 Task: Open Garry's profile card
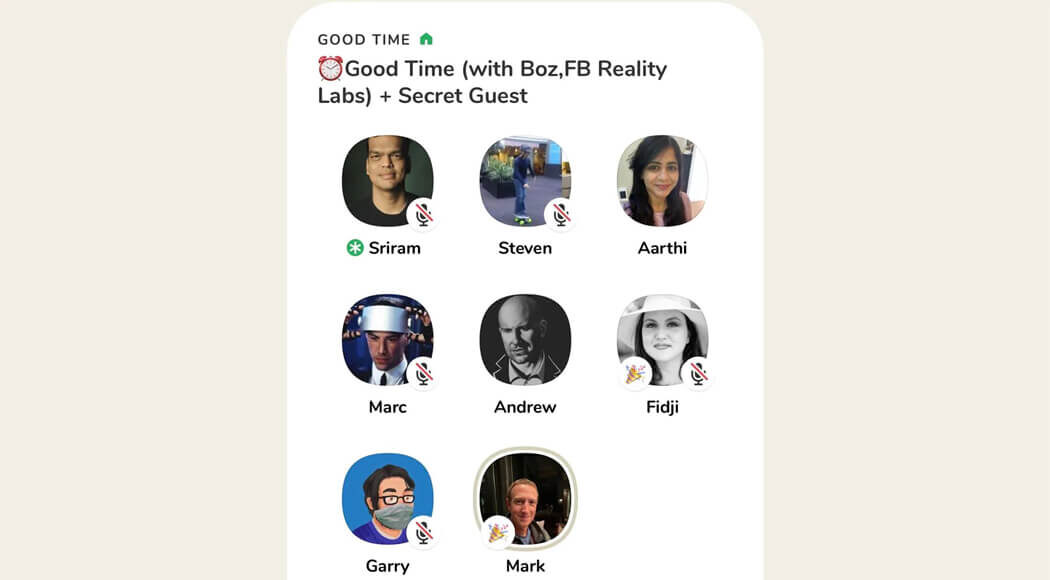[387, 499]
